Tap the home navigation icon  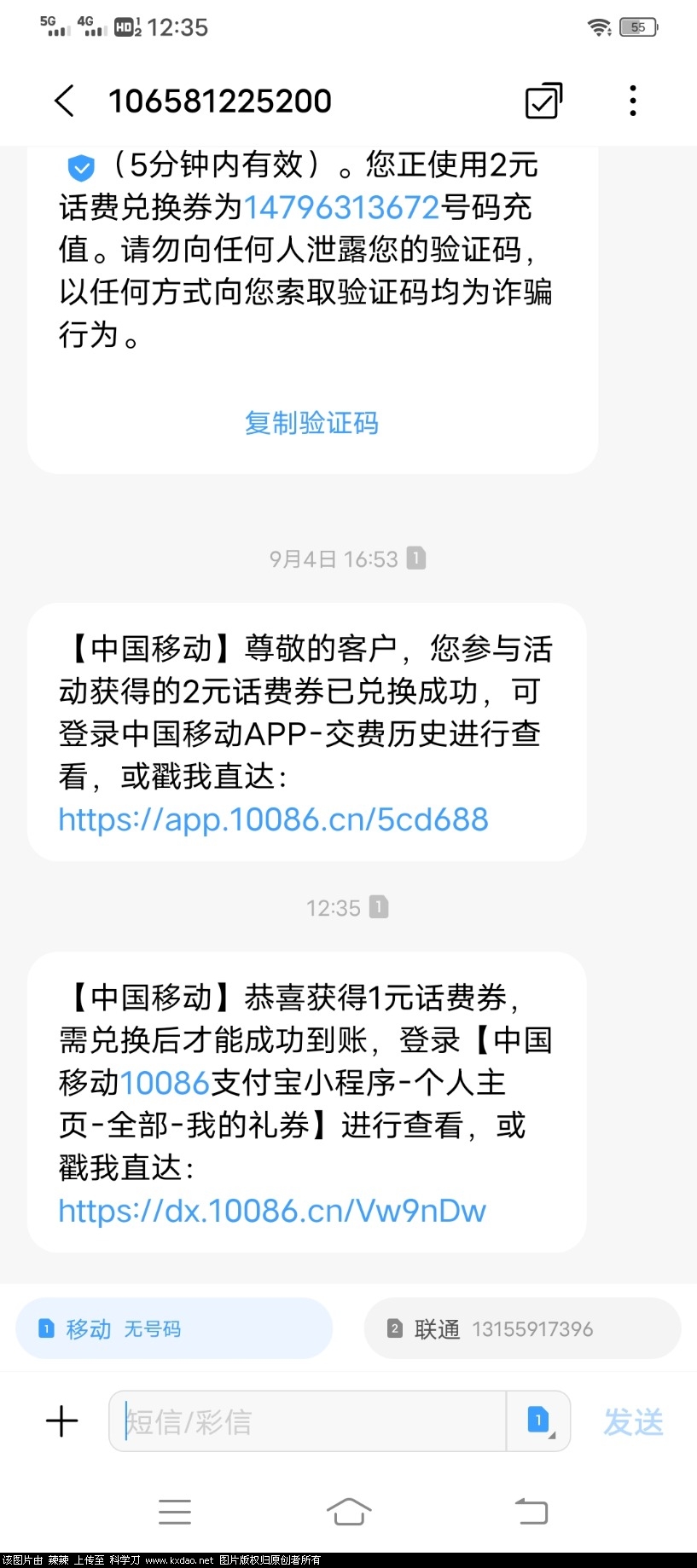[348, 1510]
